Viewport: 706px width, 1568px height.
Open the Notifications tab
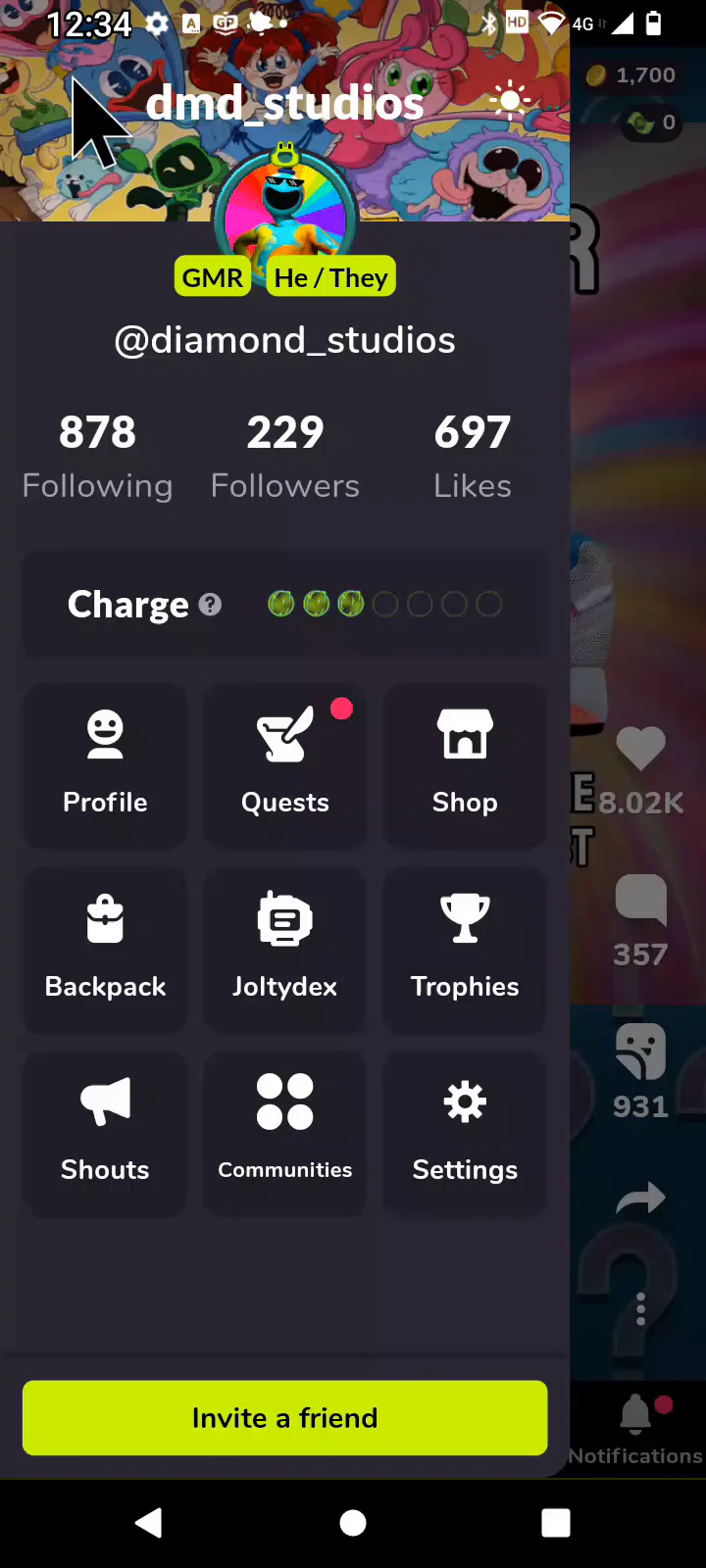click(x=635, y=1429)
